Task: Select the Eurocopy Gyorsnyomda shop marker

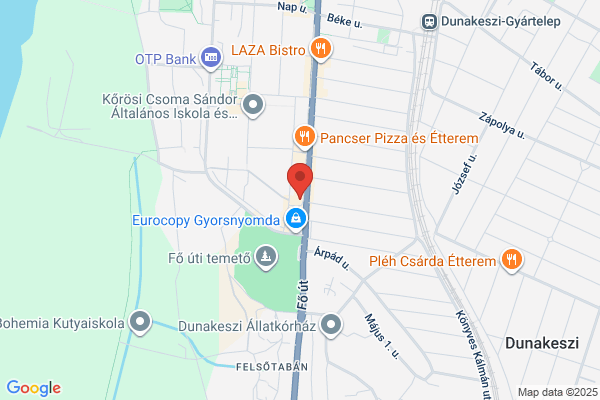Action: coord(296,220)
